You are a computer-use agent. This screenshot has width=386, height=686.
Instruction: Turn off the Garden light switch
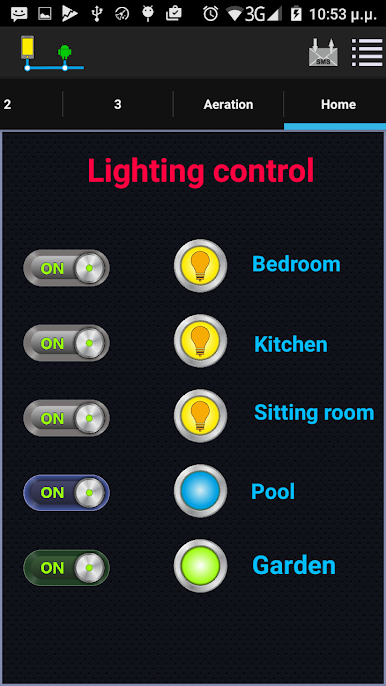pyautogui.click(x=67, y=567)
